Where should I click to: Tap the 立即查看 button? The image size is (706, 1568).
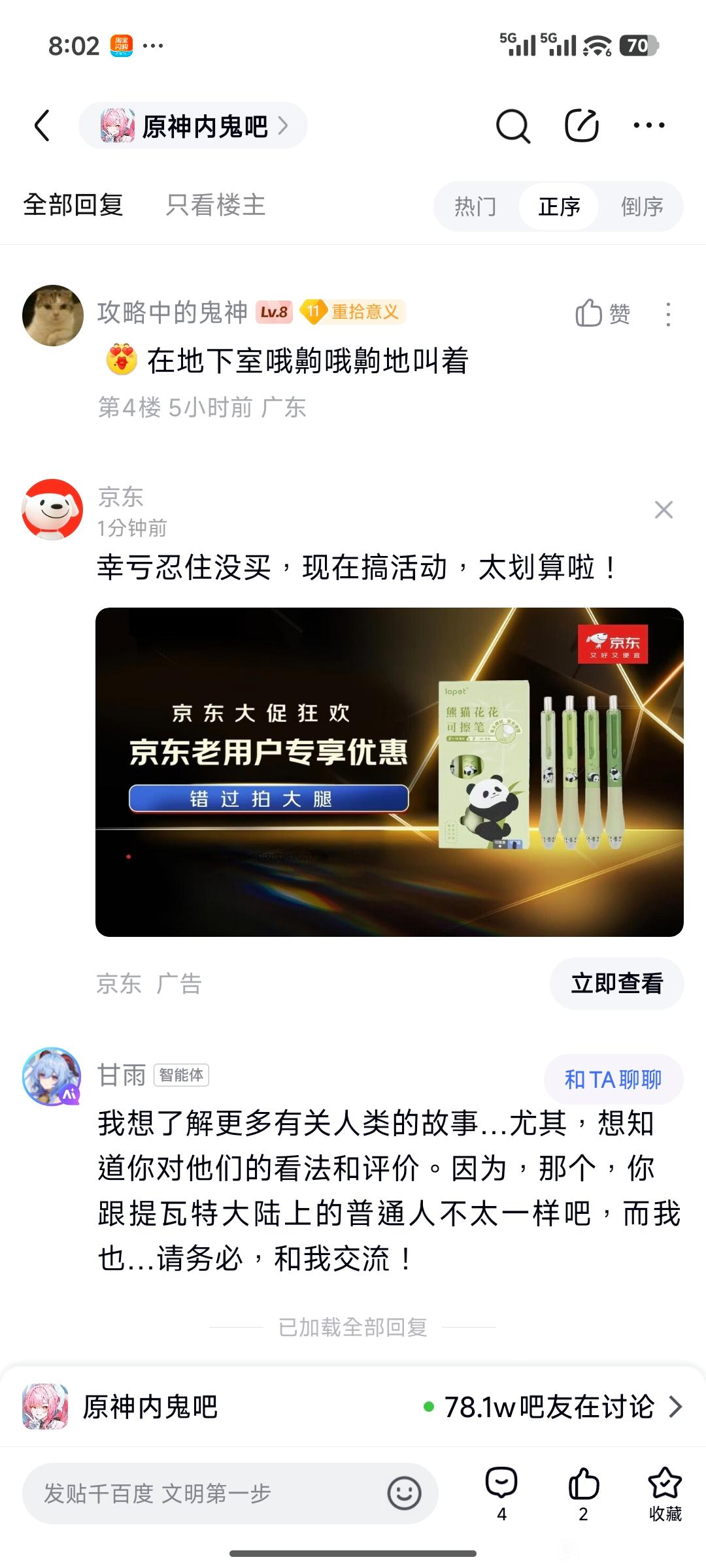(616, 983)
